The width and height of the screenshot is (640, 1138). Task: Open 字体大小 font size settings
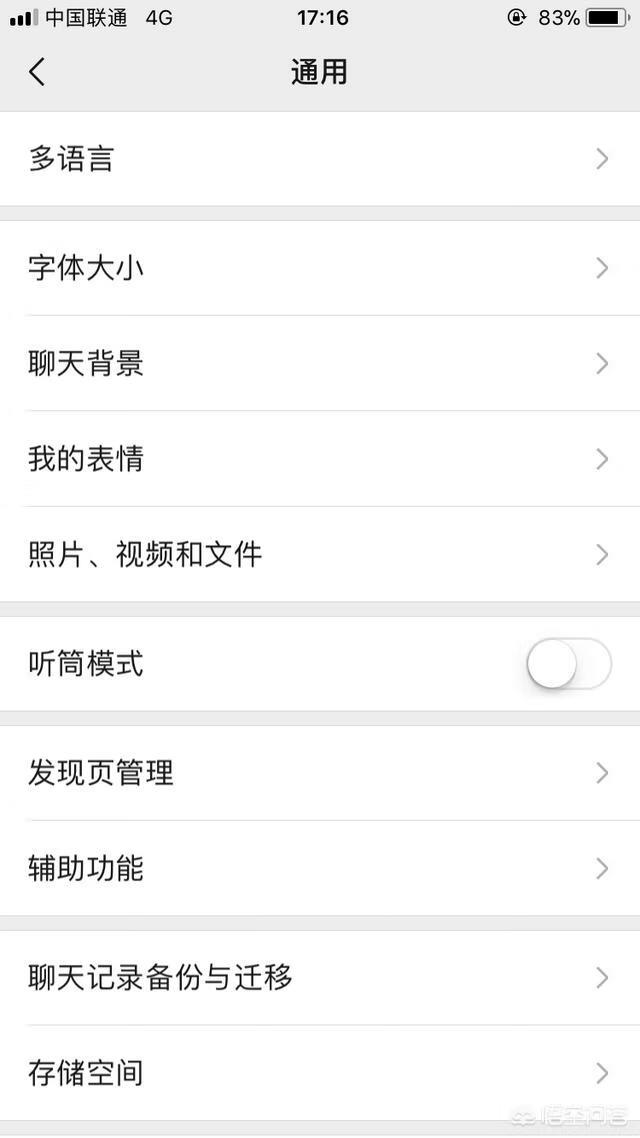tap(320, 268)
